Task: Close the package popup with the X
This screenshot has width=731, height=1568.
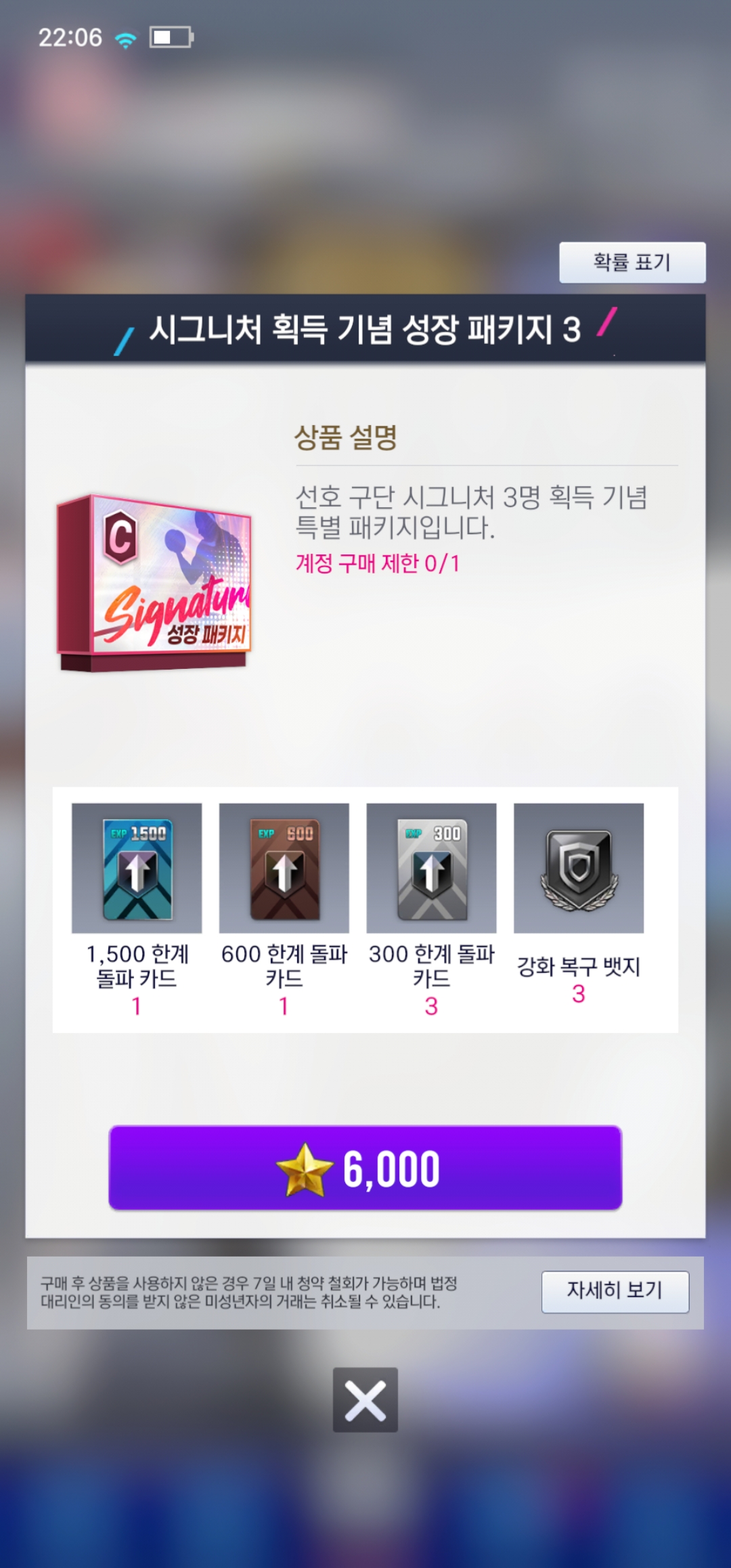Action: pos(365,1399)
